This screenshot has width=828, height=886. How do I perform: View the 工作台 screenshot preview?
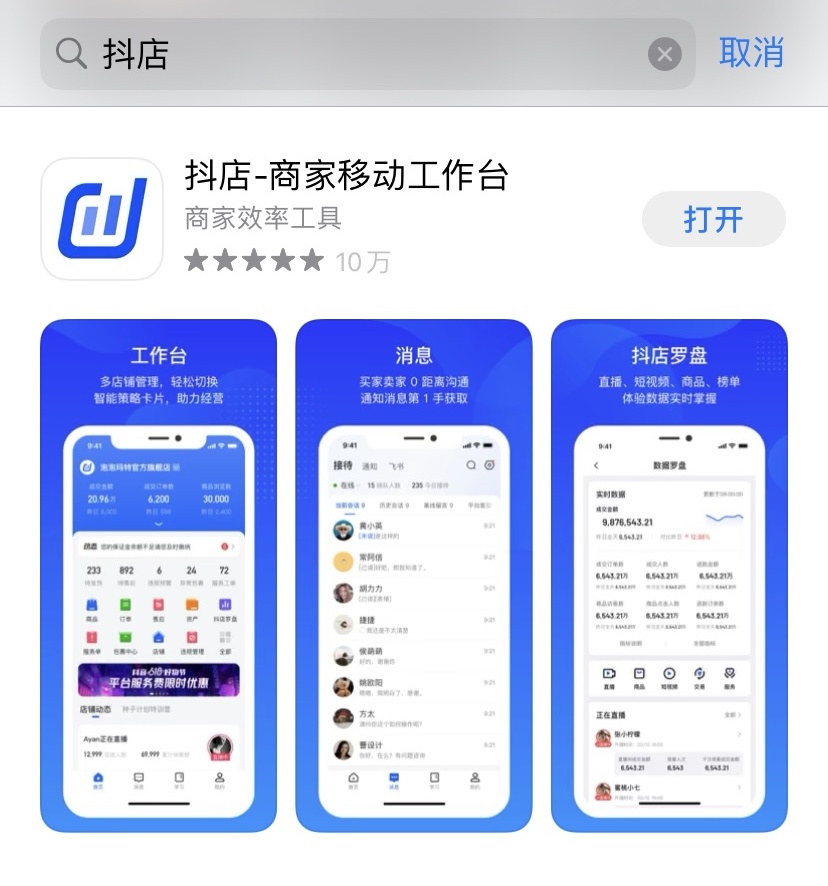tap(158, 575)
